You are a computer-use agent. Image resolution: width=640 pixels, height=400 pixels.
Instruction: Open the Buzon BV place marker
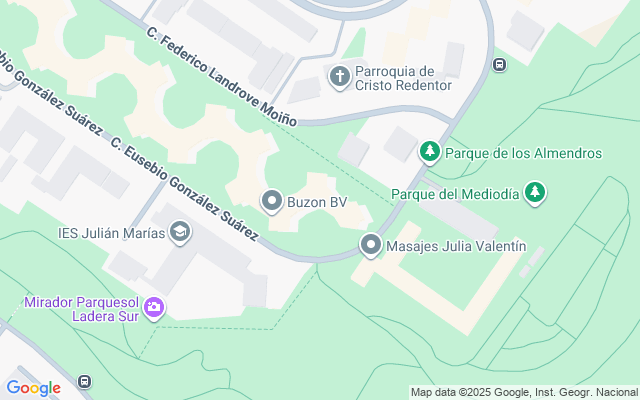click(x=272, y=202)
